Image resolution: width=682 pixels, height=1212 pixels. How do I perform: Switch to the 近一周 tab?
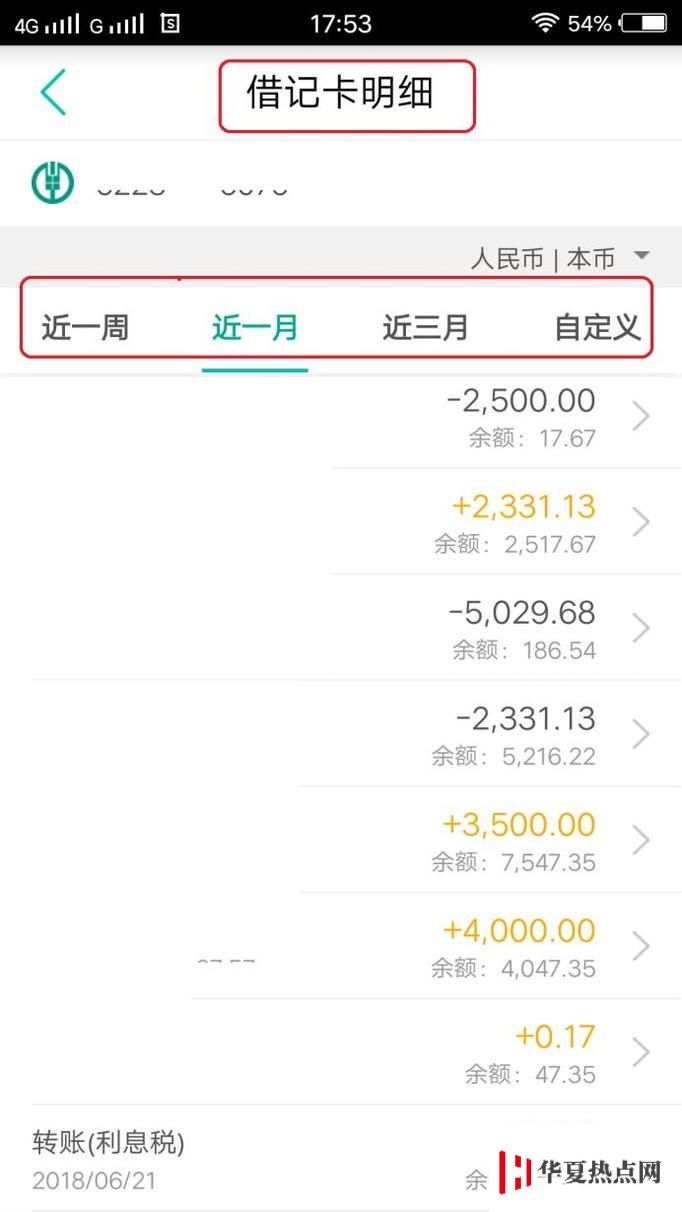click(x=85, y=327)
